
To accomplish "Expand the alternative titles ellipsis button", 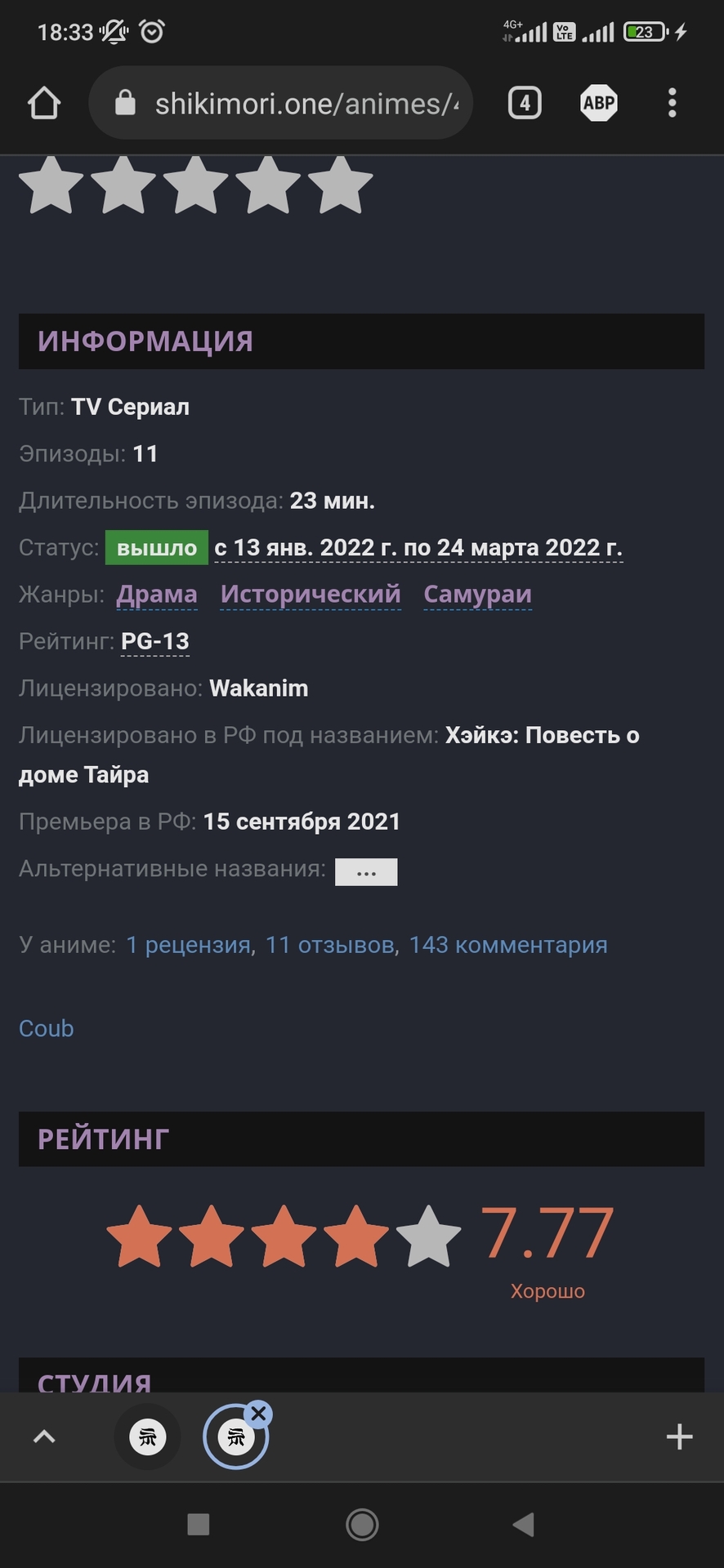I will 366,872.
